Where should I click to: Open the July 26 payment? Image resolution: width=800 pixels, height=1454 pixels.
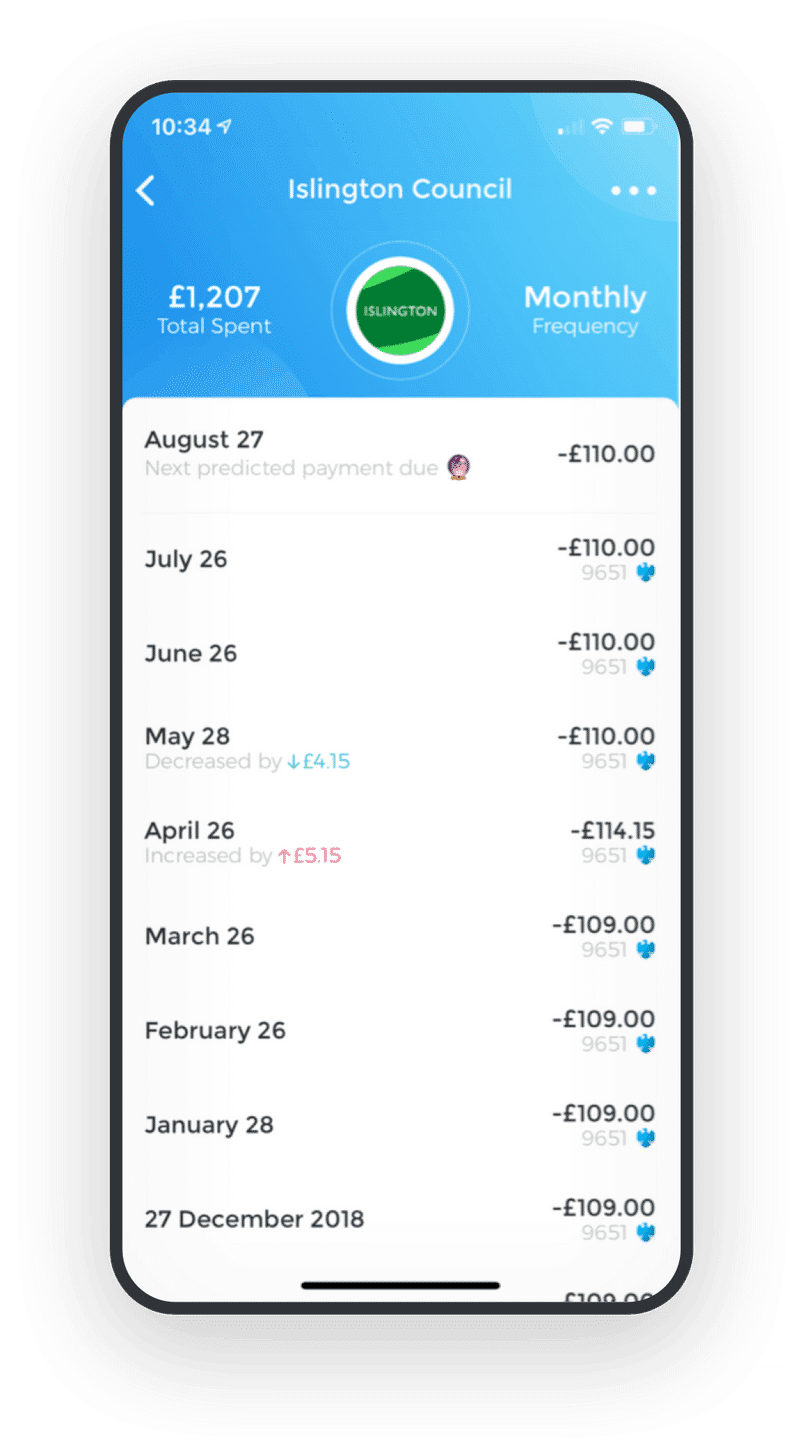(x=400, y=560)
